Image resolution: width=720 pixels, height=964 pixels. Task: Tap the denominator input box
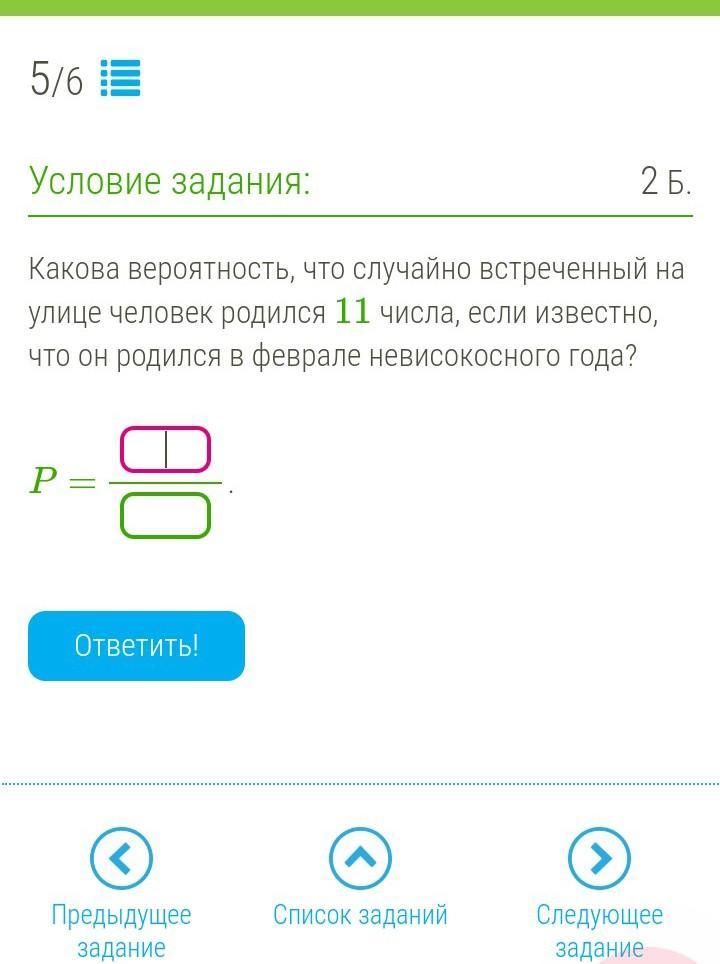click(x=166, y=516)
